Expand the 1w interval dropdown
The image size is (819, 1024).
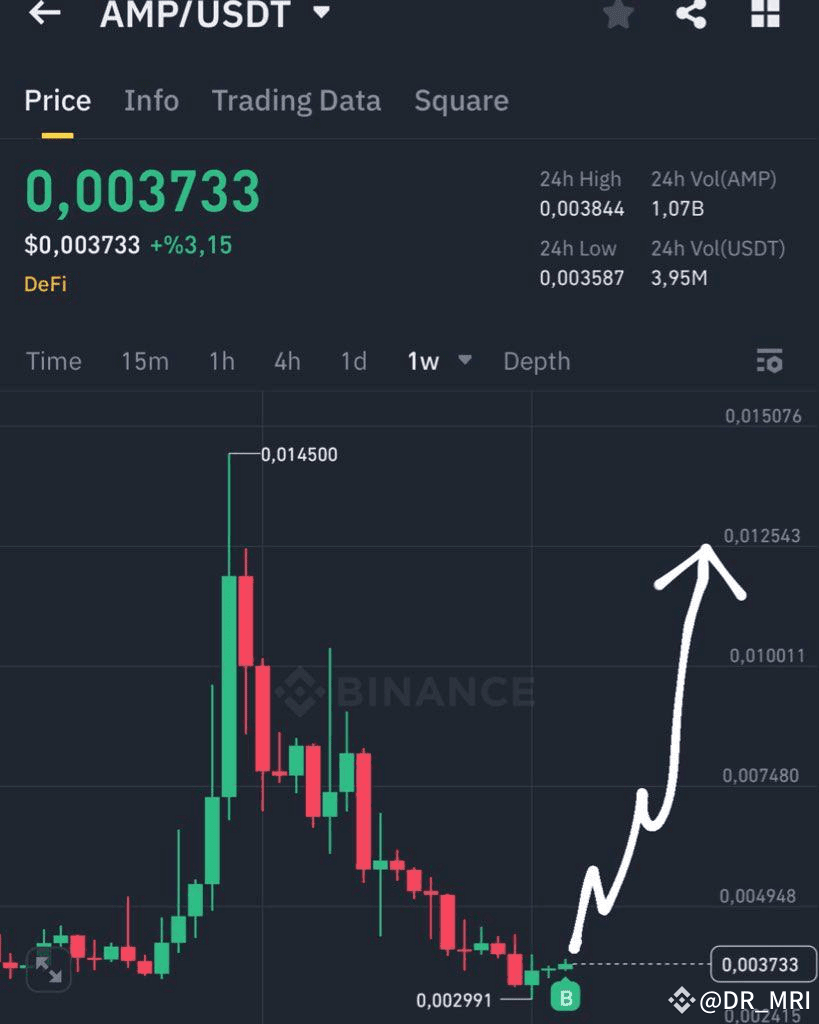tap(439, 361)
